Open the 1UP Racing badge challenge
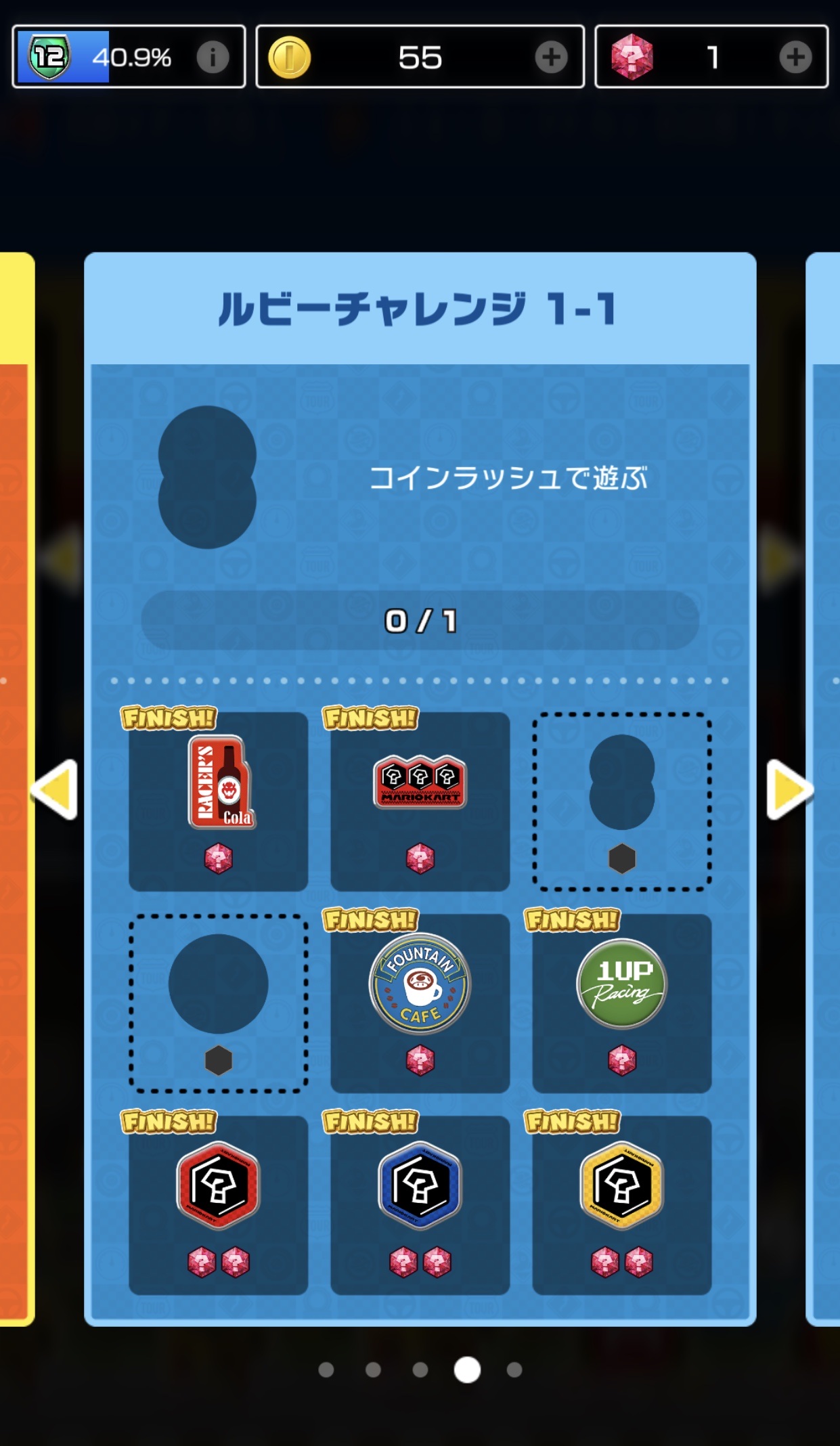The width and height of the screenshot is (840, 1446). pyautogui.click(x=621, y=1002)
